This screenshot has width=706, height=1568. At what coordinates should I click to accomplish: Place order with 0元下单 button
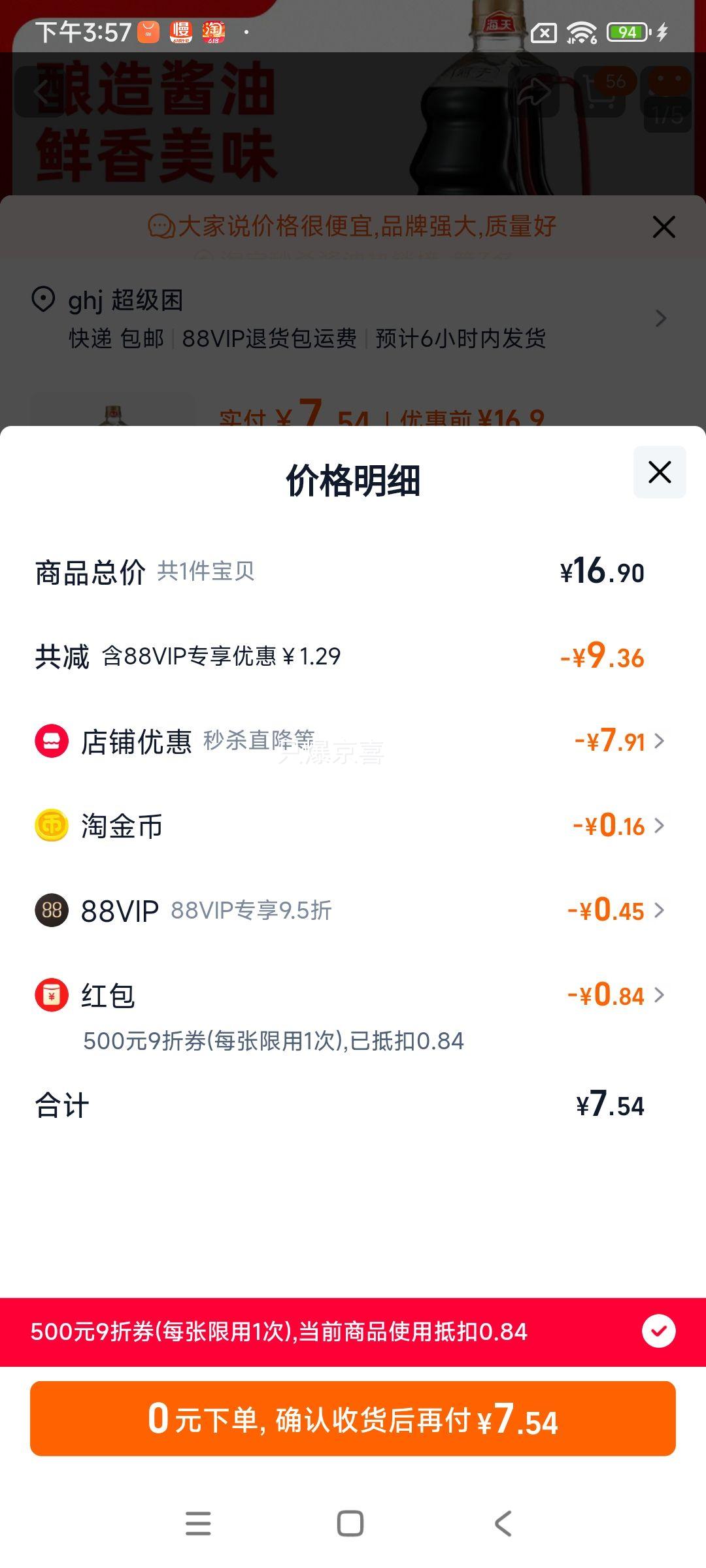tap(353, 1418)
